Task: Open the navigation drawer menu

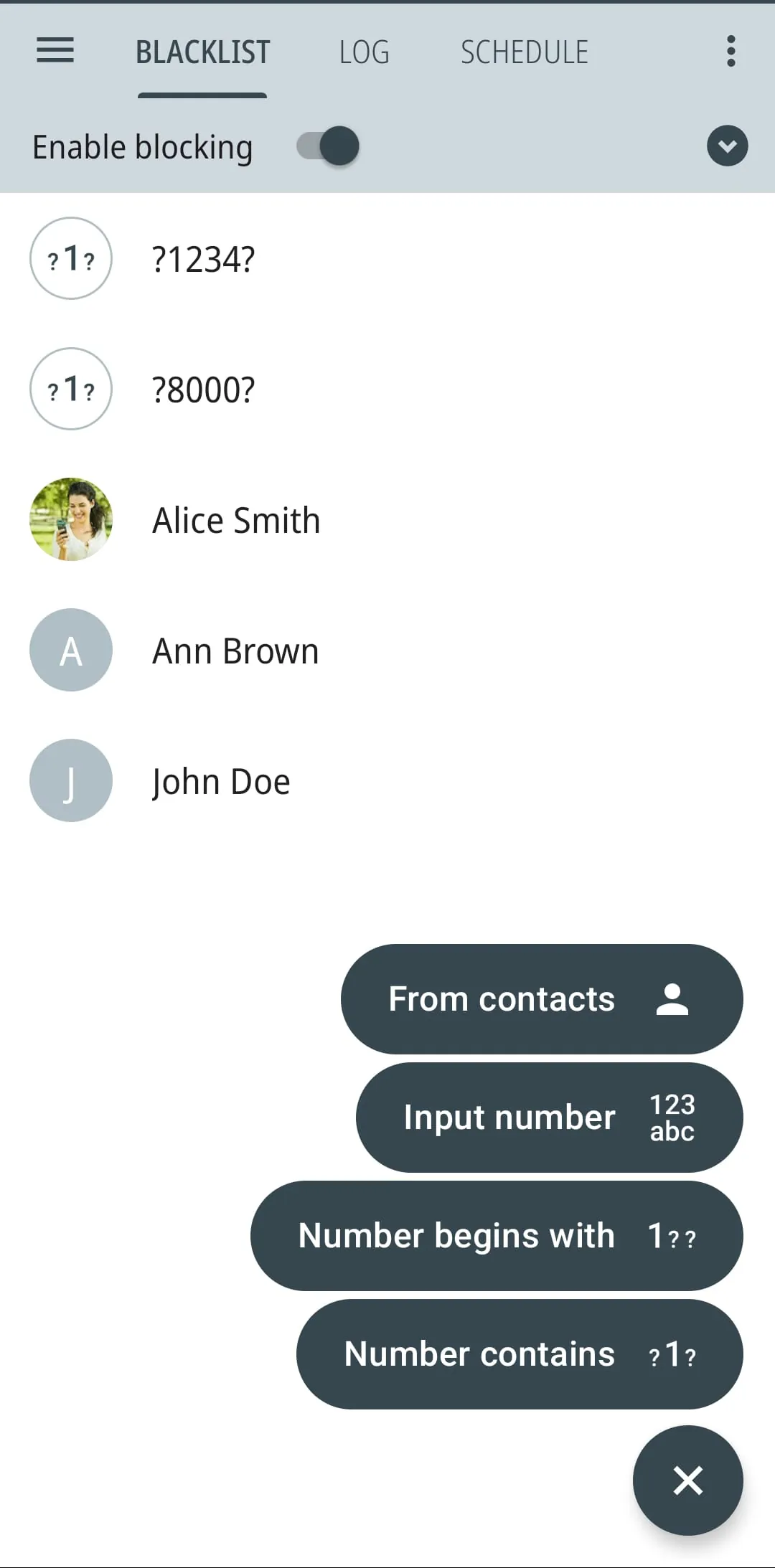Action: point(54,50)
